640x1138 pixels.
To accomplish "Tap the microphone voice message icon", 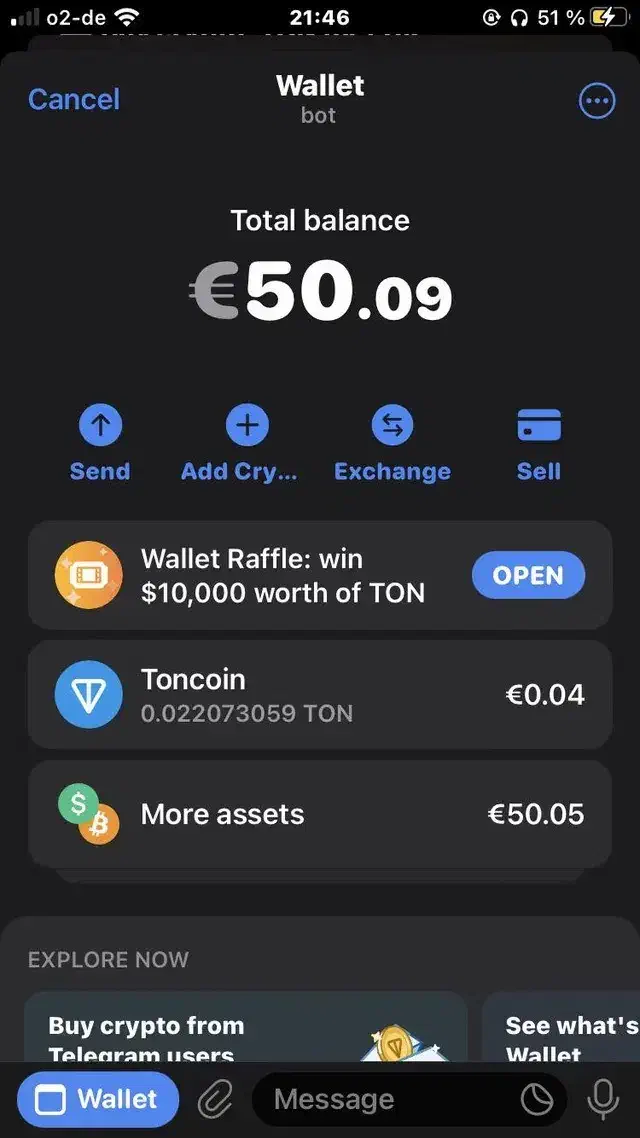I will [x=603, y=1100].
